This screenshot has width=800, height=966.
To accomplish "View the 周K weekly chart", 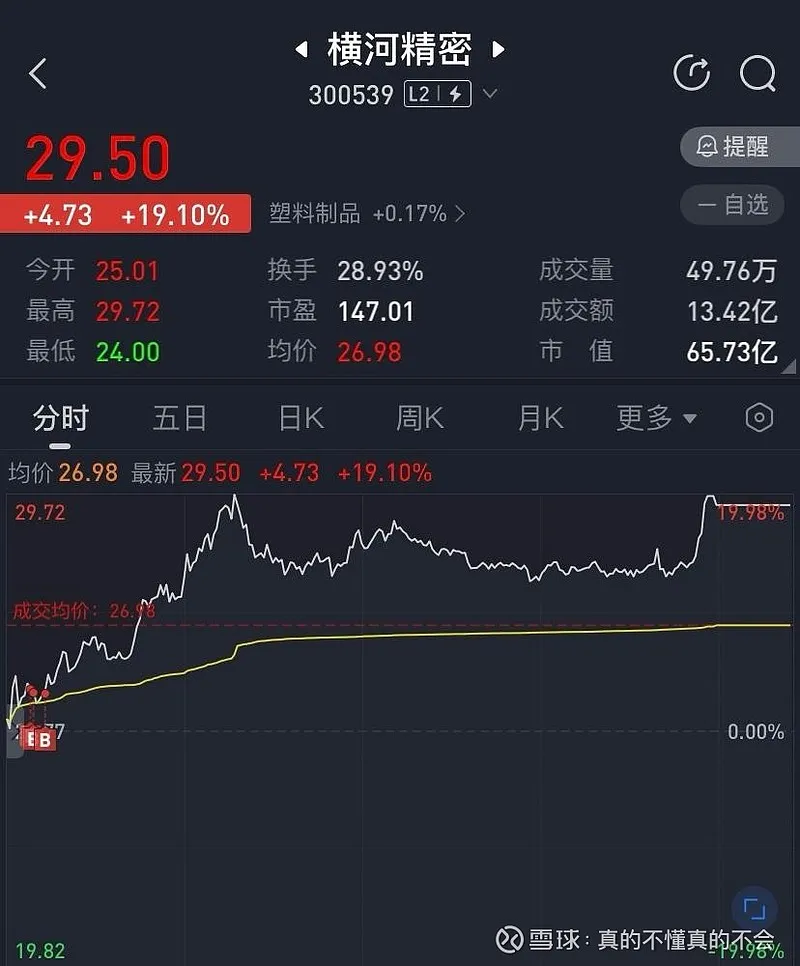I will (420, 418).
